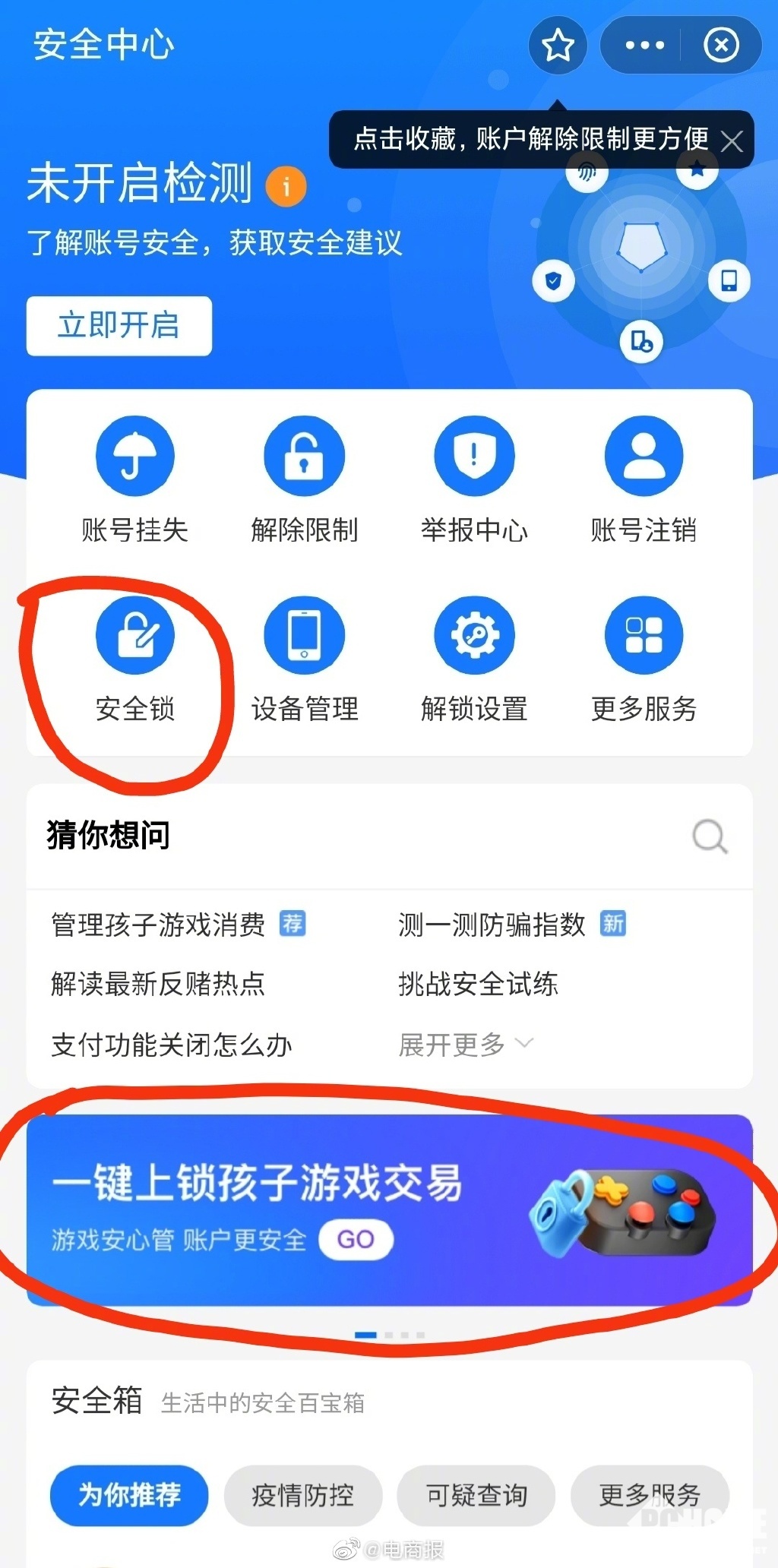Open the three-dot more menu

644,46
